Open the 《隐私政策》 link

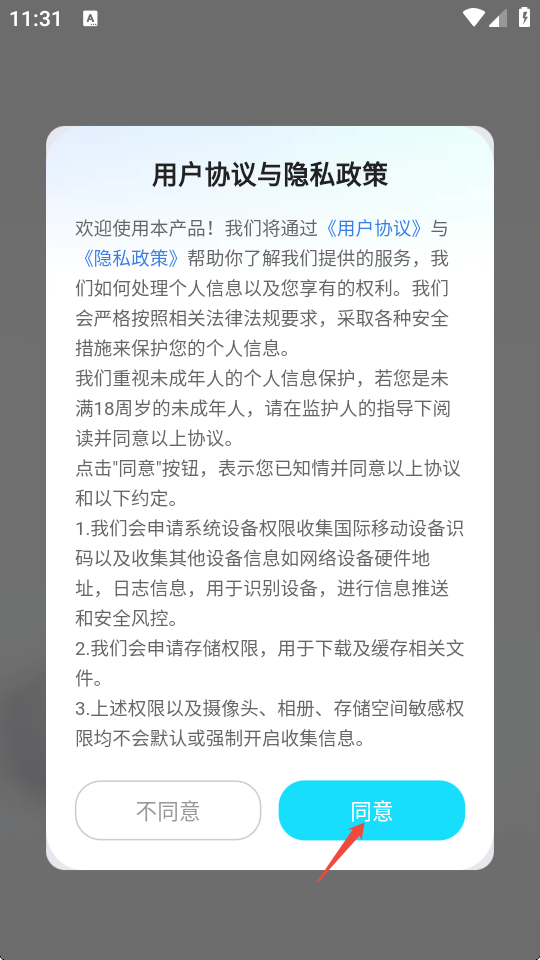tap(129, 258)
